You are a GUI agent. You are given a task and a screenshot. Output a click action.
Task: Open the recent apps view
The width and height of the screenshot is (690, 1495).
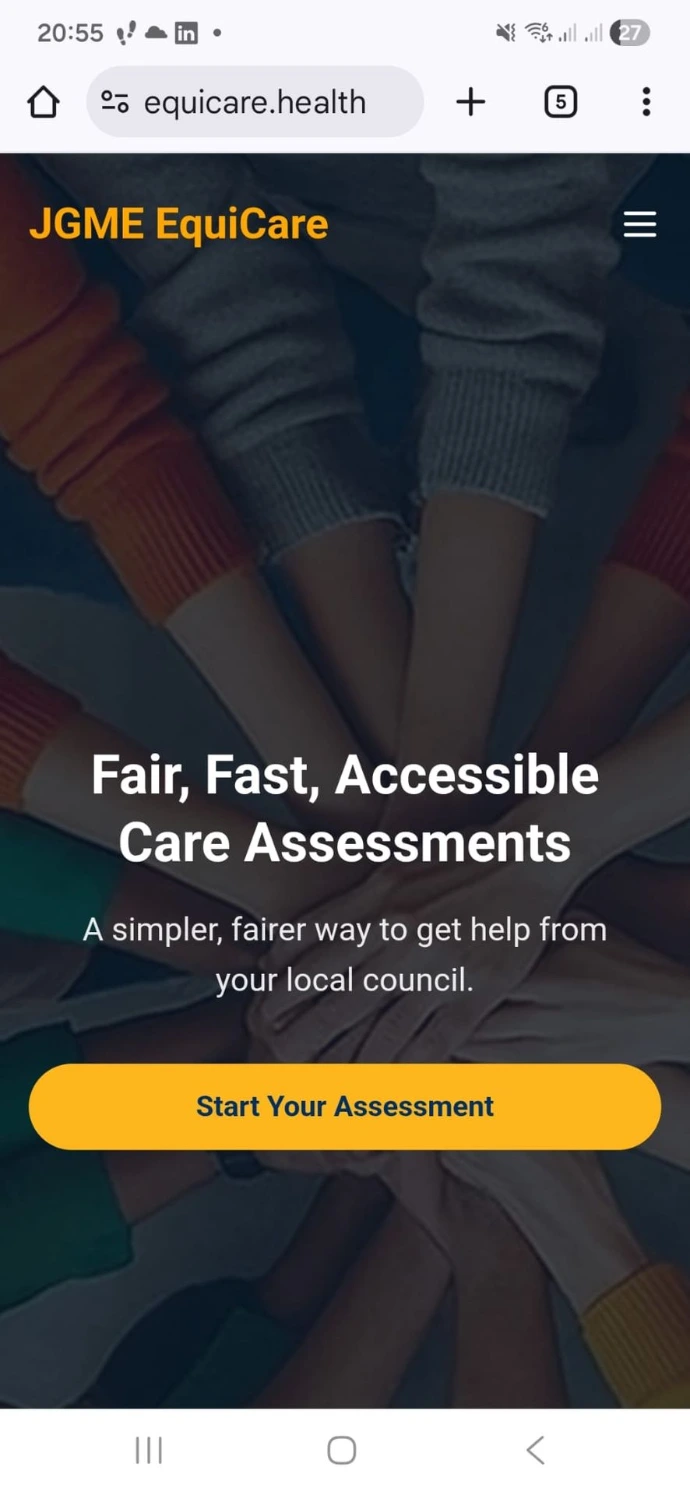[x=149, y=1450]
